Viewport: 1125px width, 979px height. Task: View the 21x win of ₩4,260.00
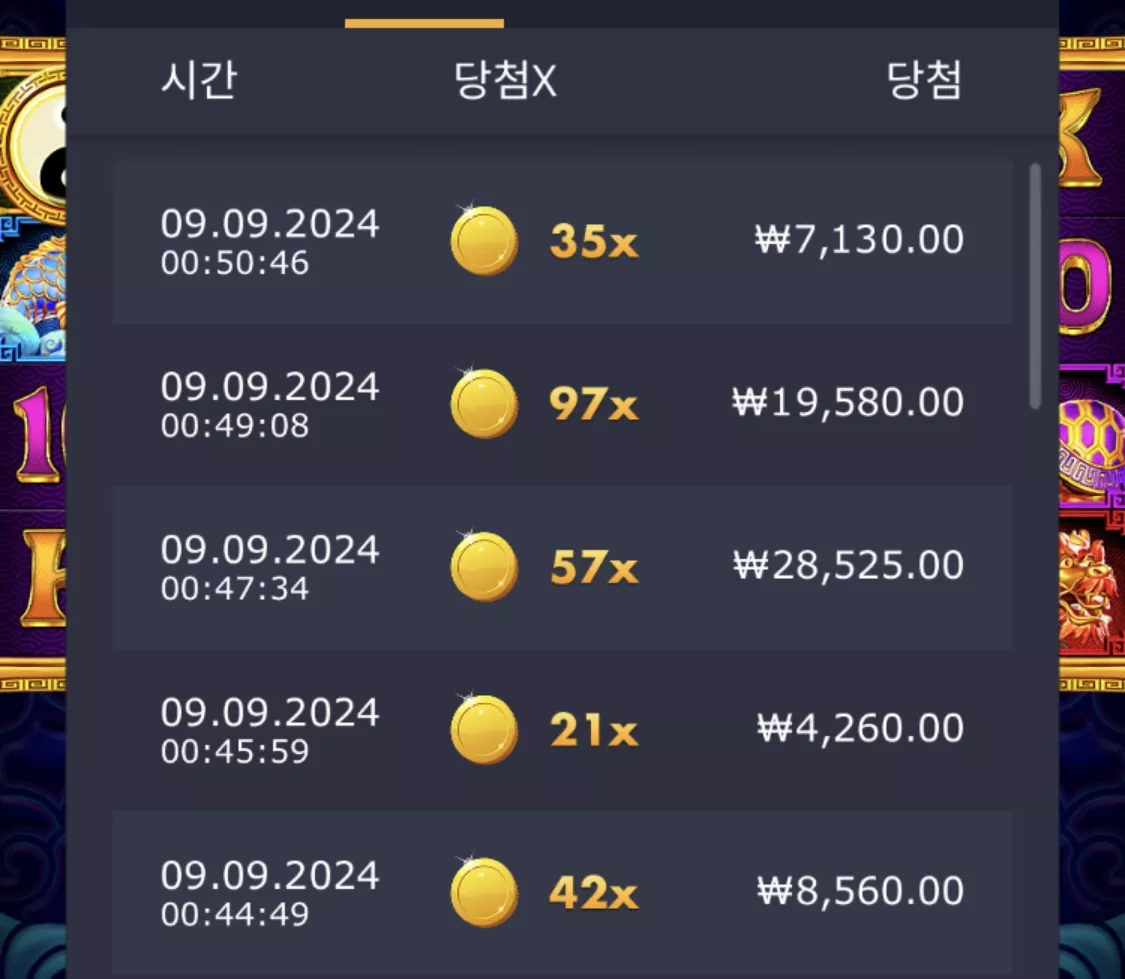[x=562, y=730]
